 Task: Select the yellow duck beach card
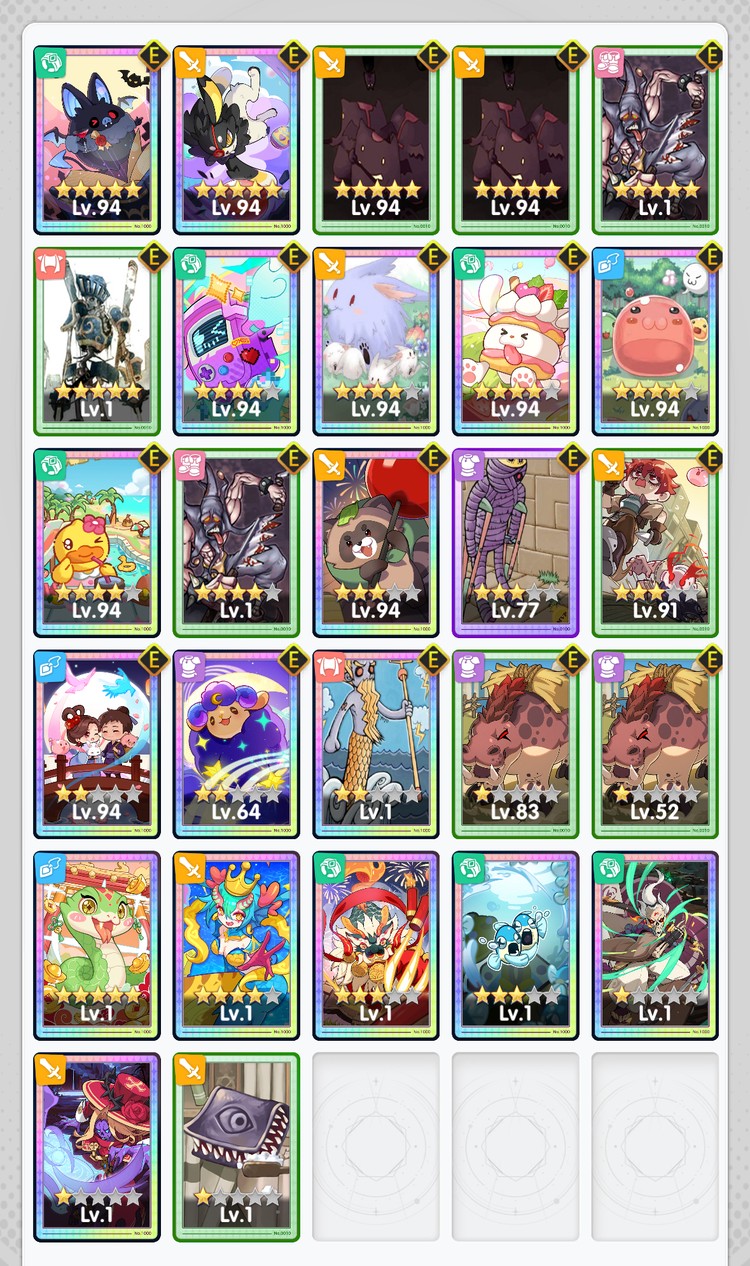[x=96, y=543]
